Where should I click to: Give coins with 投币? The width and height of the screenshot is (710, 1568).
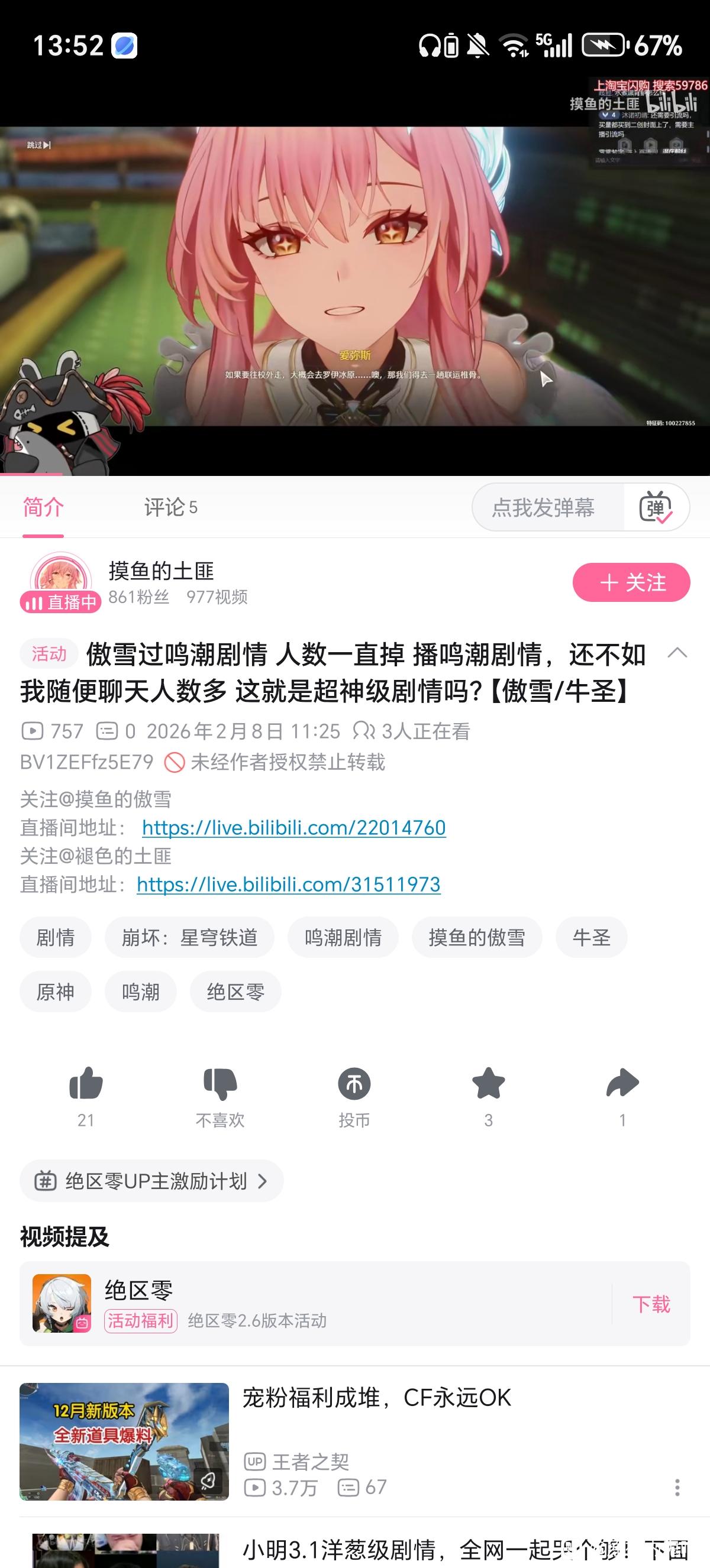[354, 1085]
